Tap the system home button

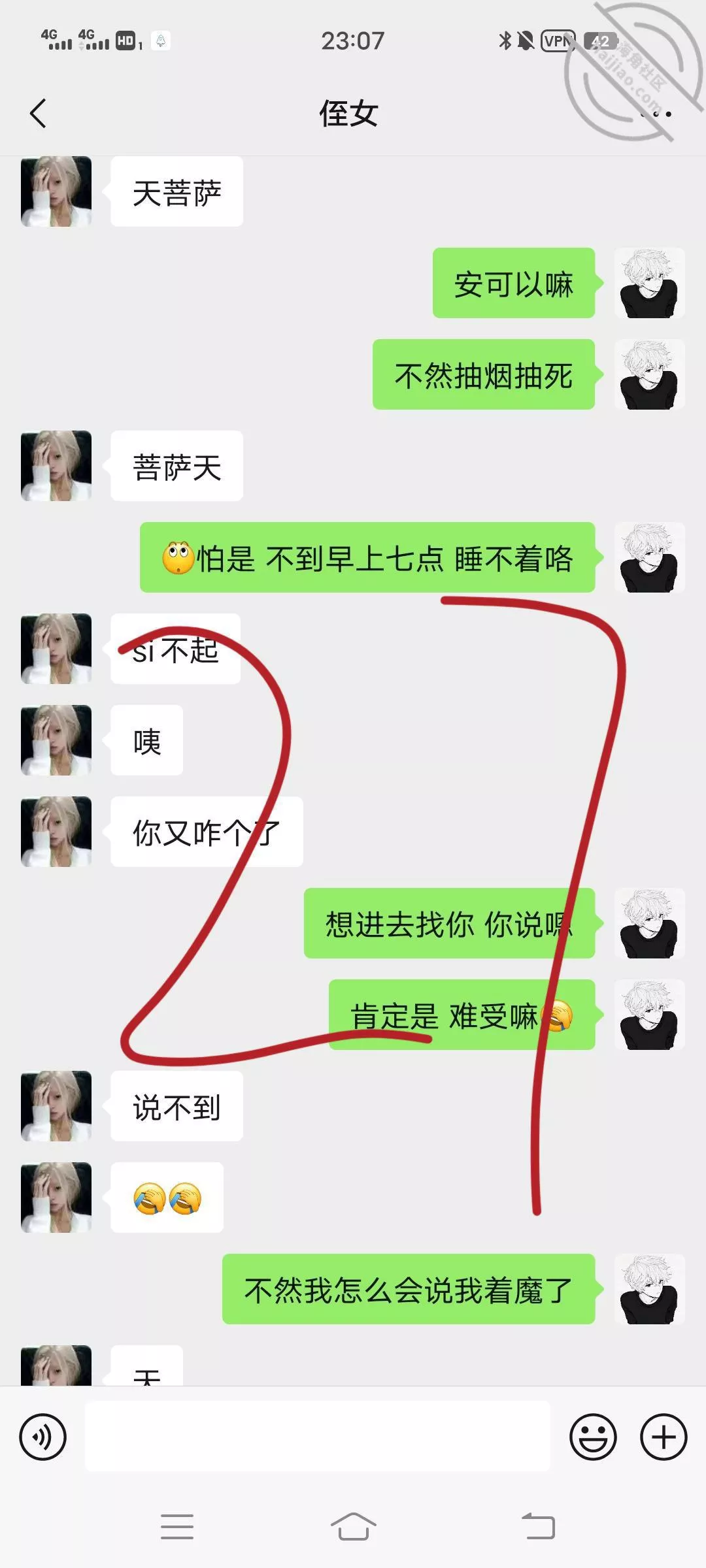(x=353, y=1527)
